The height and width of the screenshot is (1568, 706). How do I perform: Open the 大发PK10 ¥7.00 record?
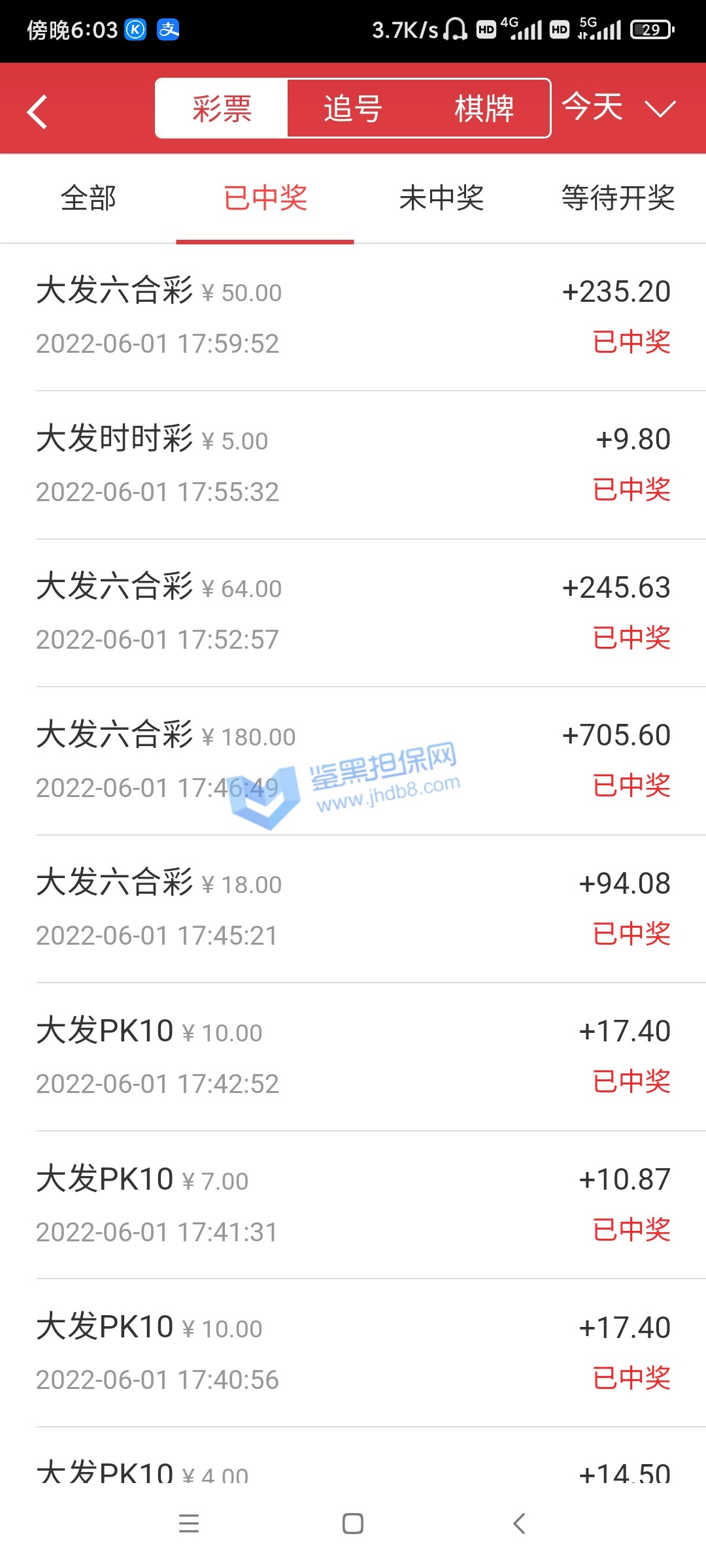tap(353, 1205)
